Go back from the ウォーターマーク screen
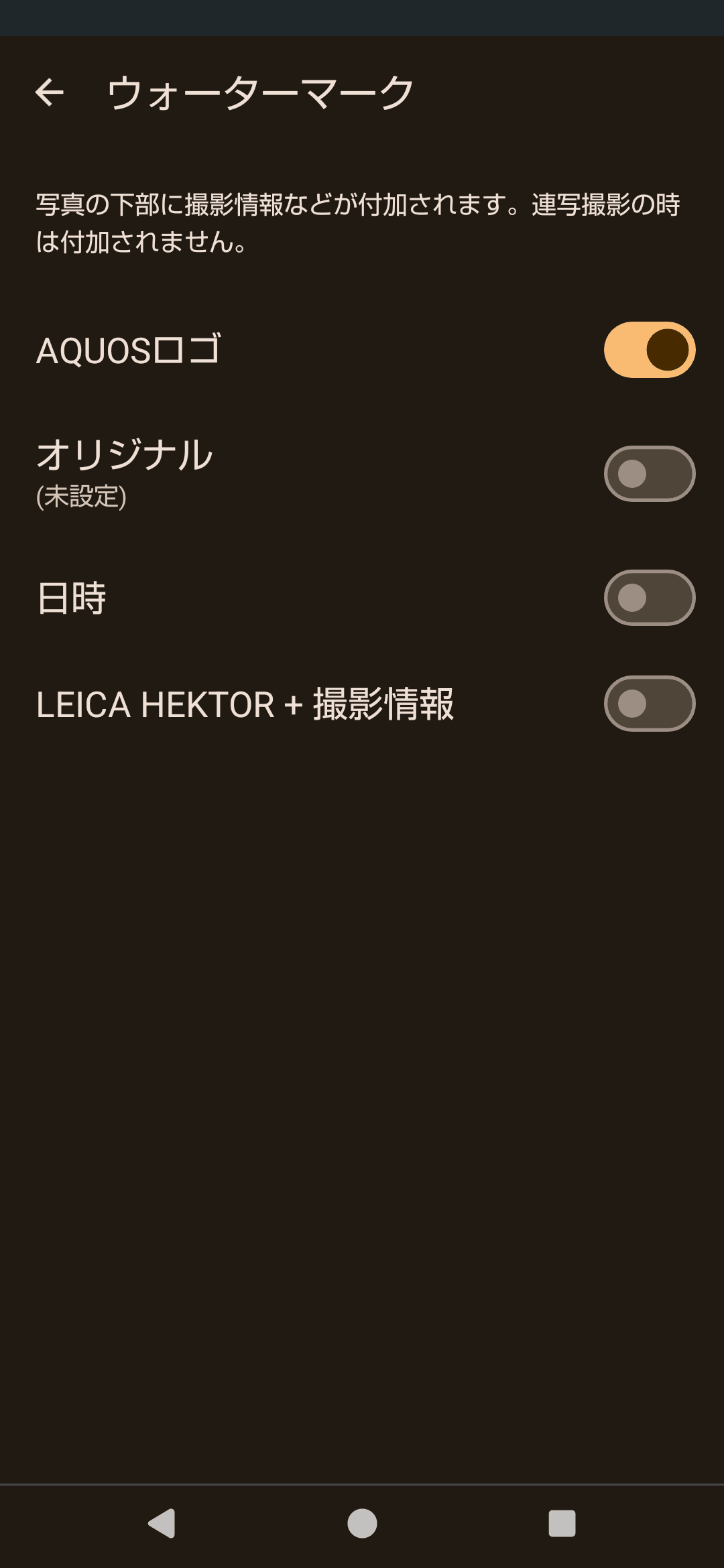The height and width of the screenshot is (1568, 724). (50, 92)
